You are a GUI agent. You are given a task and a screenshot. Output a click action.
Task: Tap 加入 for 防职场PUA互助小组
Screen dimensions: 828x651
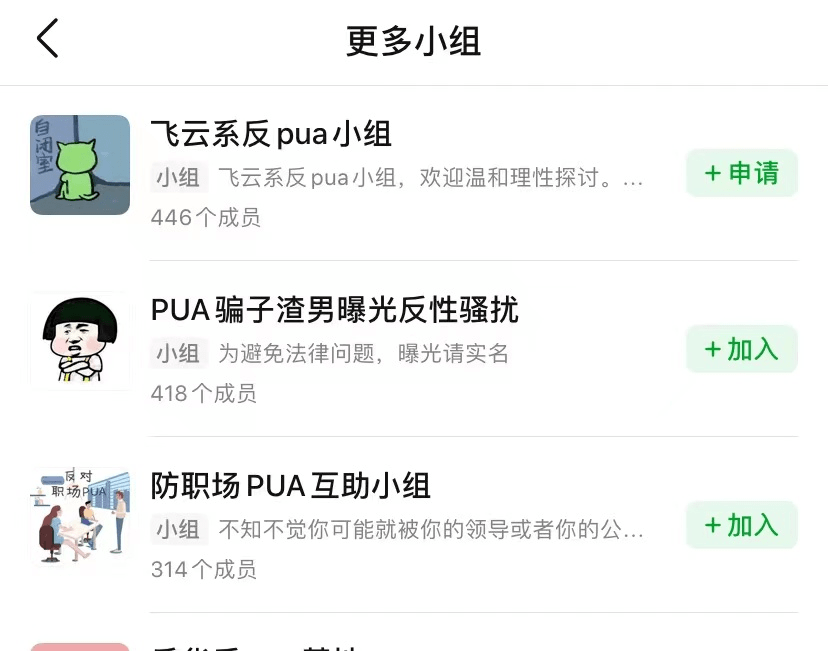click(x=741, y=526)
